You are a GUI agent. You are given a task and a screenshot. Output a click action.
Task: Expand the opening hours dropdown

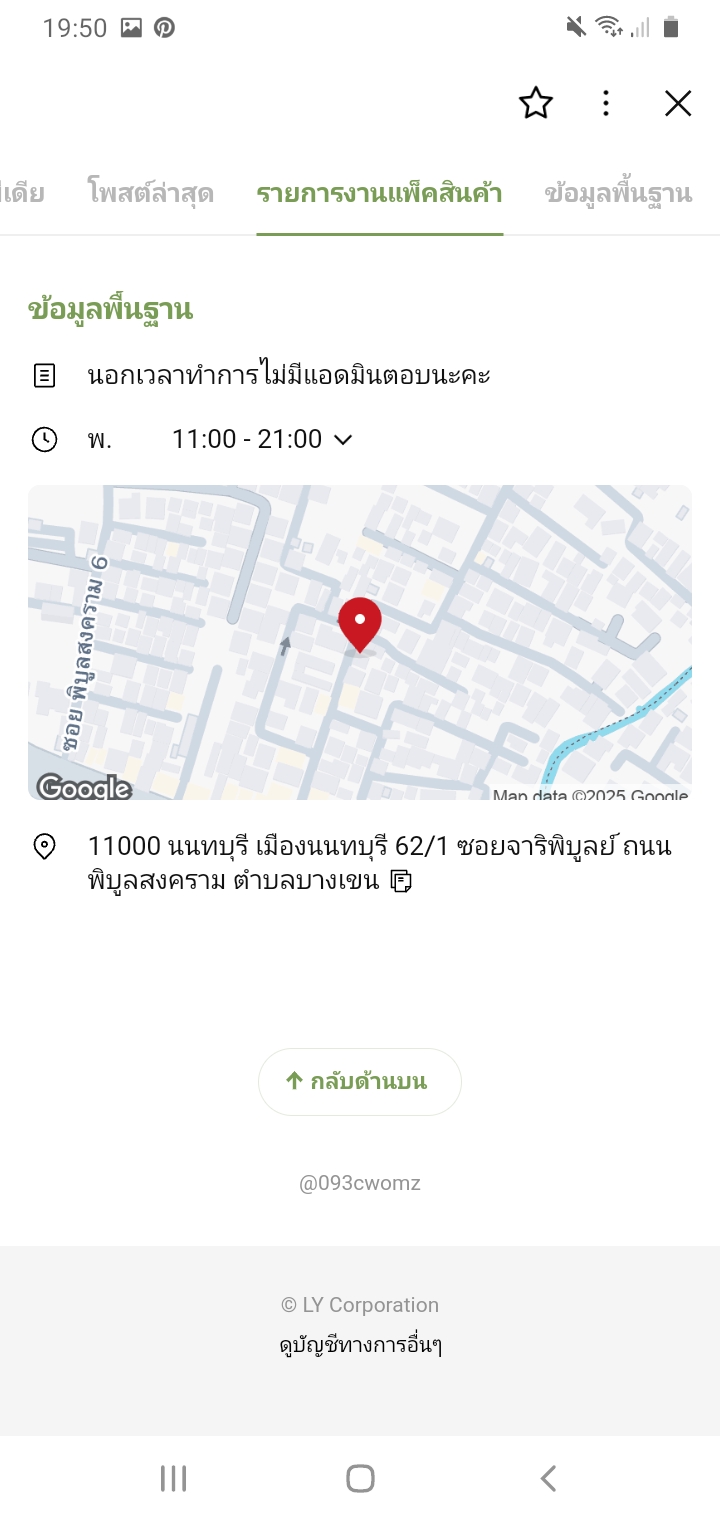click(x=343, y=439)
